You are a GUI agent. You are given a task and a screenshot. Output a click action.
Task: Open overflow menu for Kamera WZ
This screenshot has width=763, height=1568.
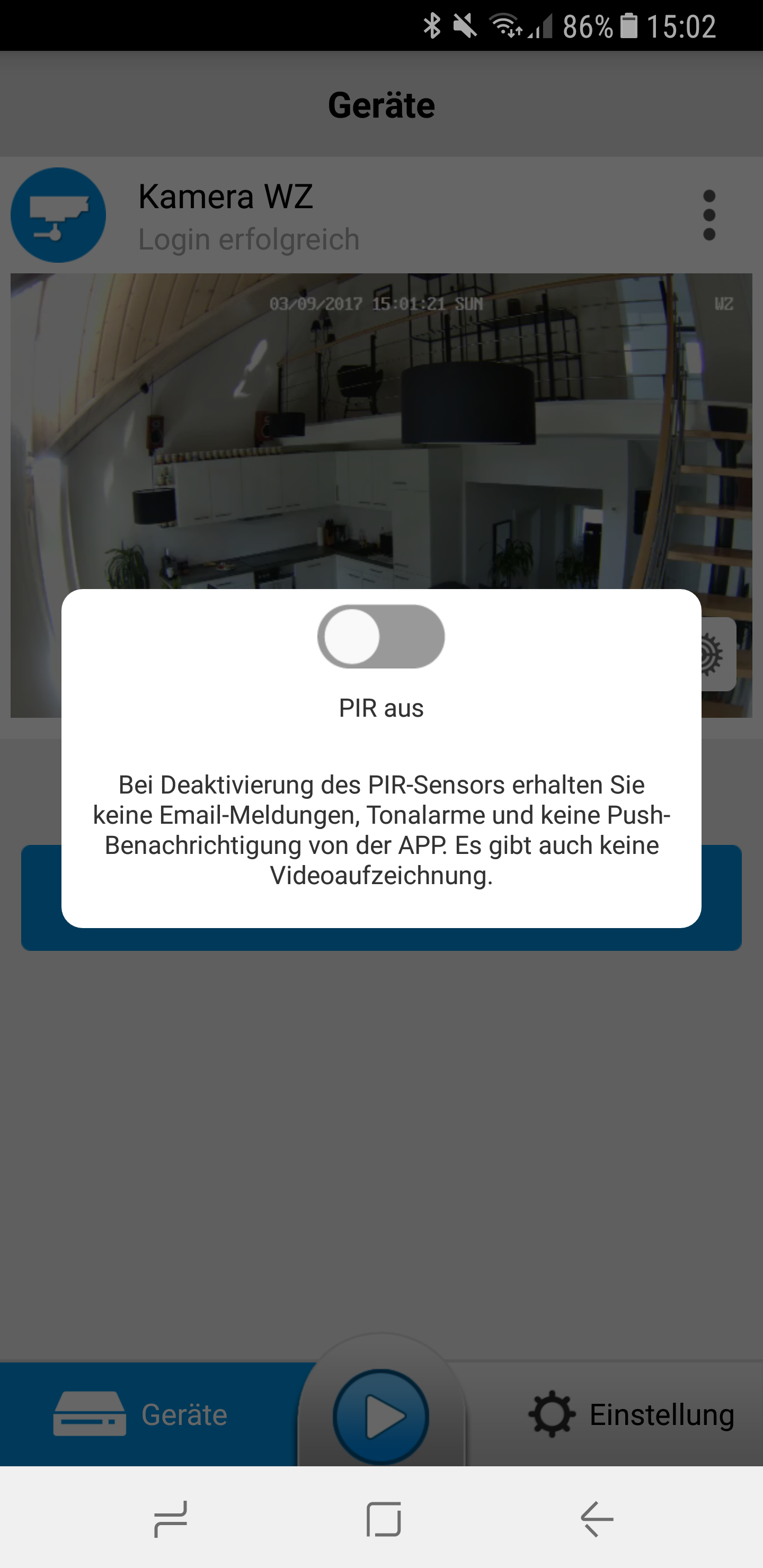coord(709,216)
